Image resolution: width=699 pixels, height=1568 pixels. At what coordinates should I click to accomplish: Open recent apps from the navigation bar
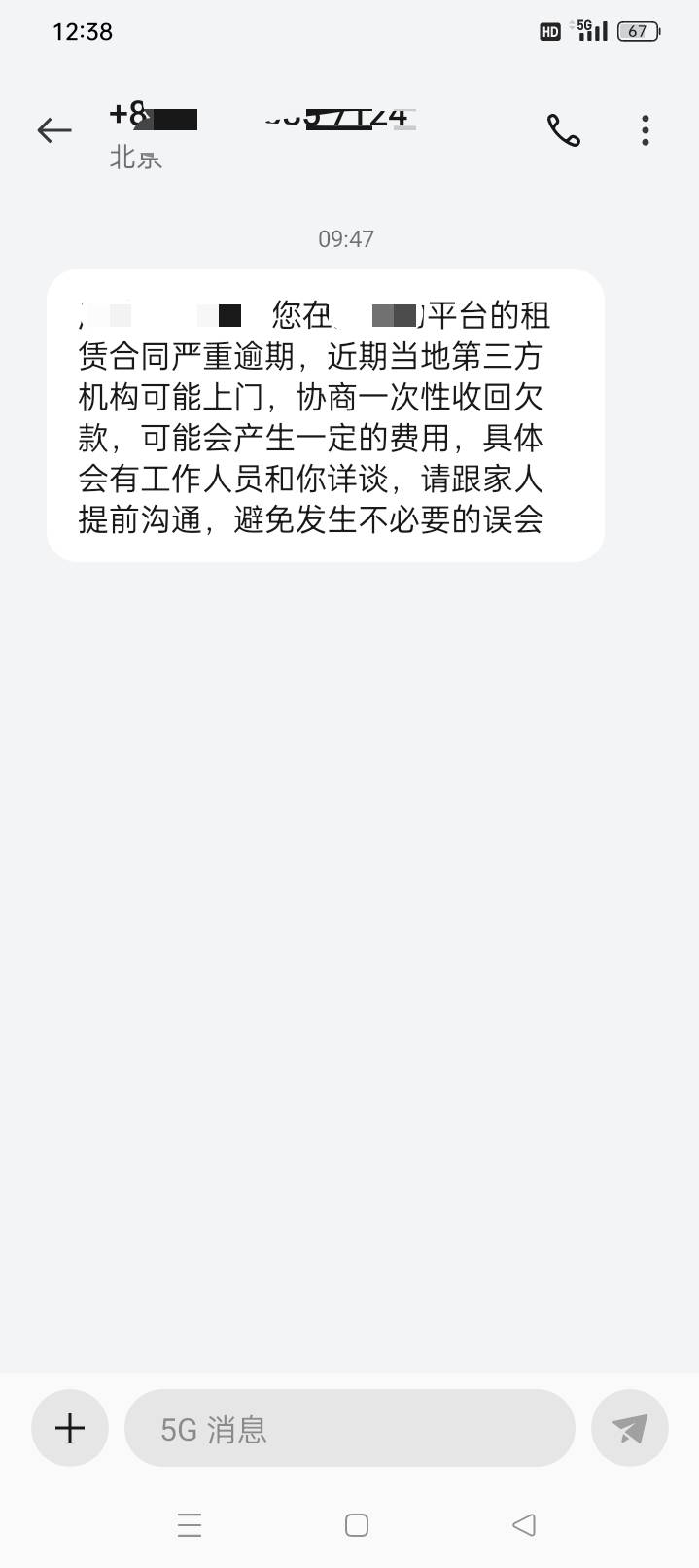(190, 1524)
